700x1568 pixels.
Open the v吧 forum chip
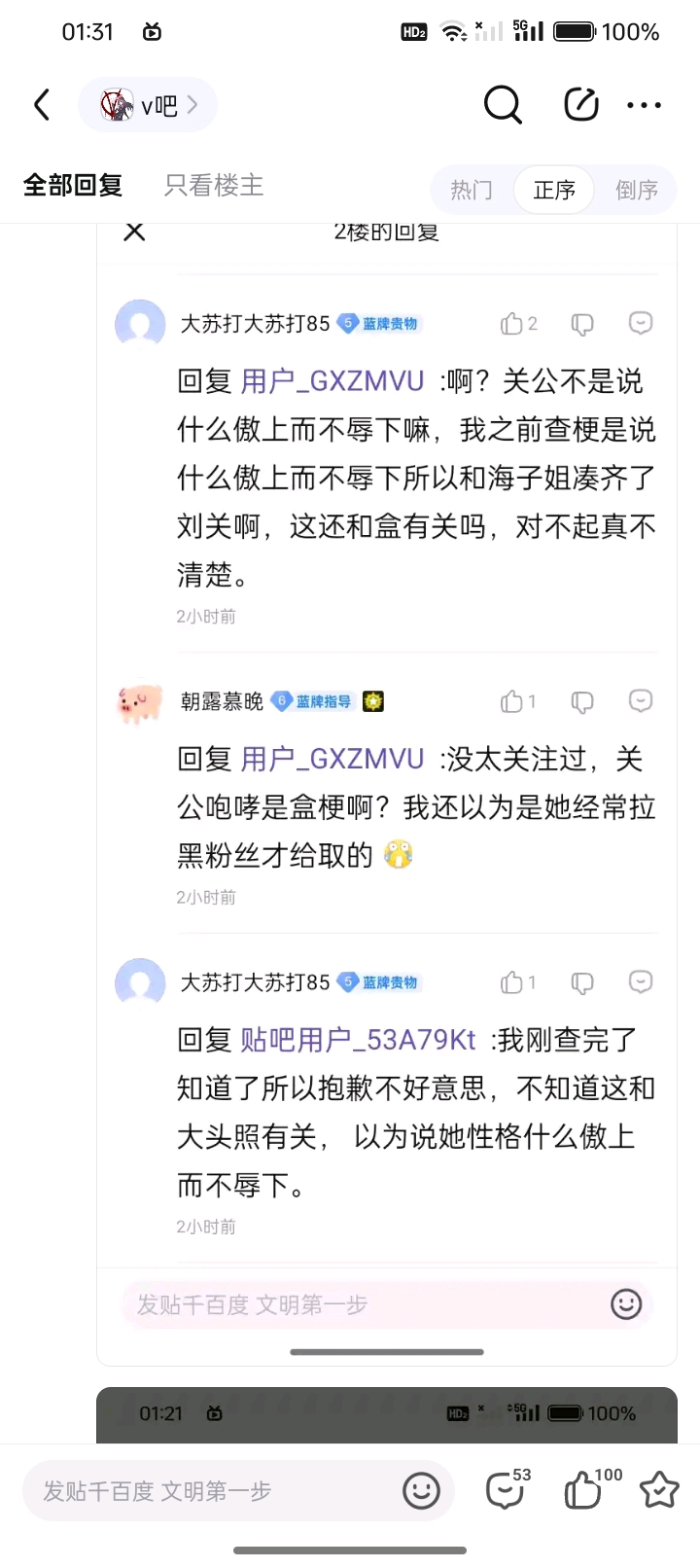(147, 104)
